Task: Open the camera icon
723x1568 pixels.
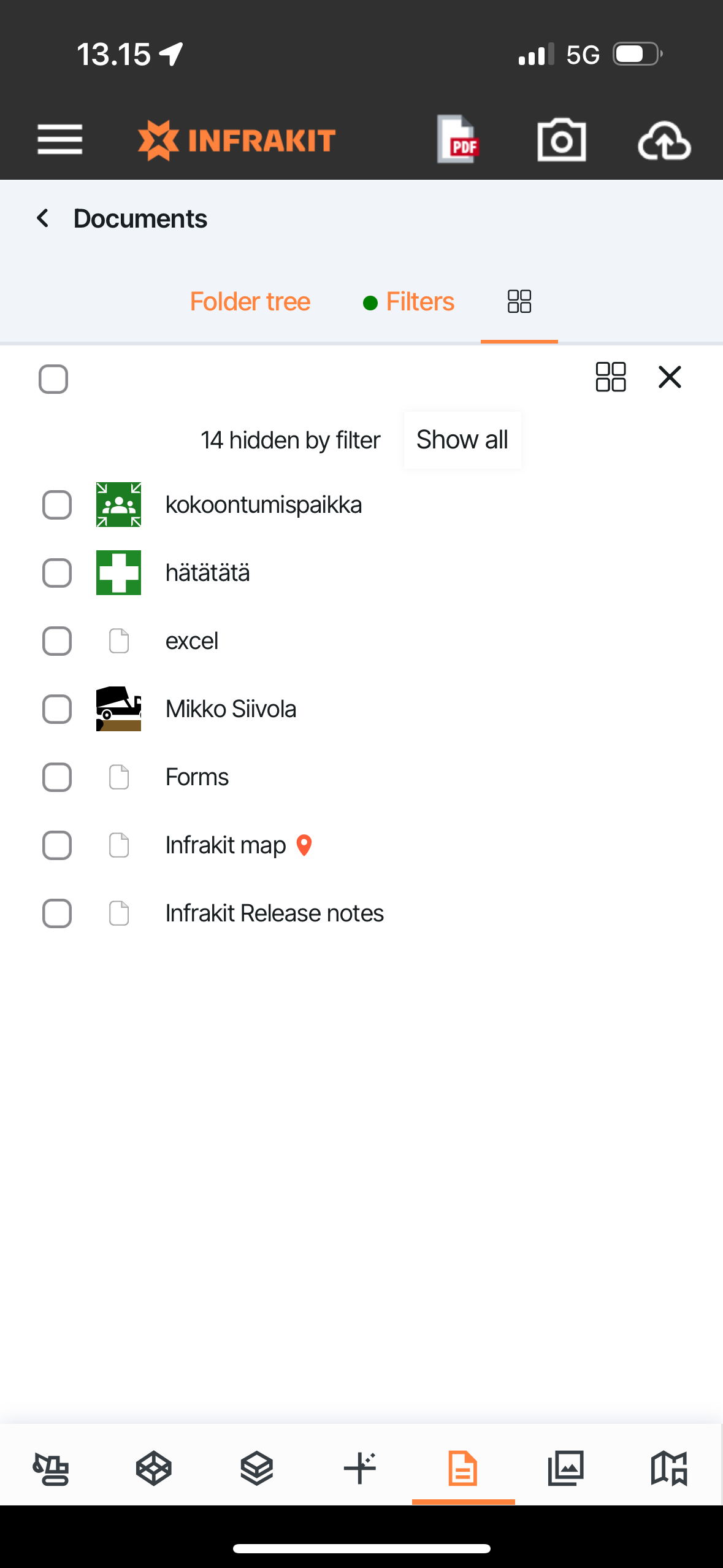Action: point(561,140)
